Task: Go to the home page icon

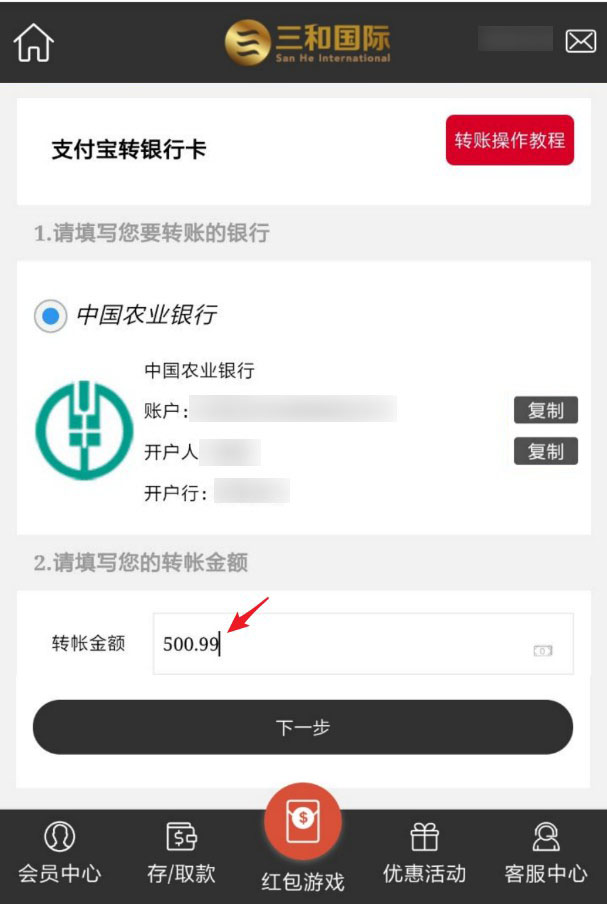Action: (33, 42)
